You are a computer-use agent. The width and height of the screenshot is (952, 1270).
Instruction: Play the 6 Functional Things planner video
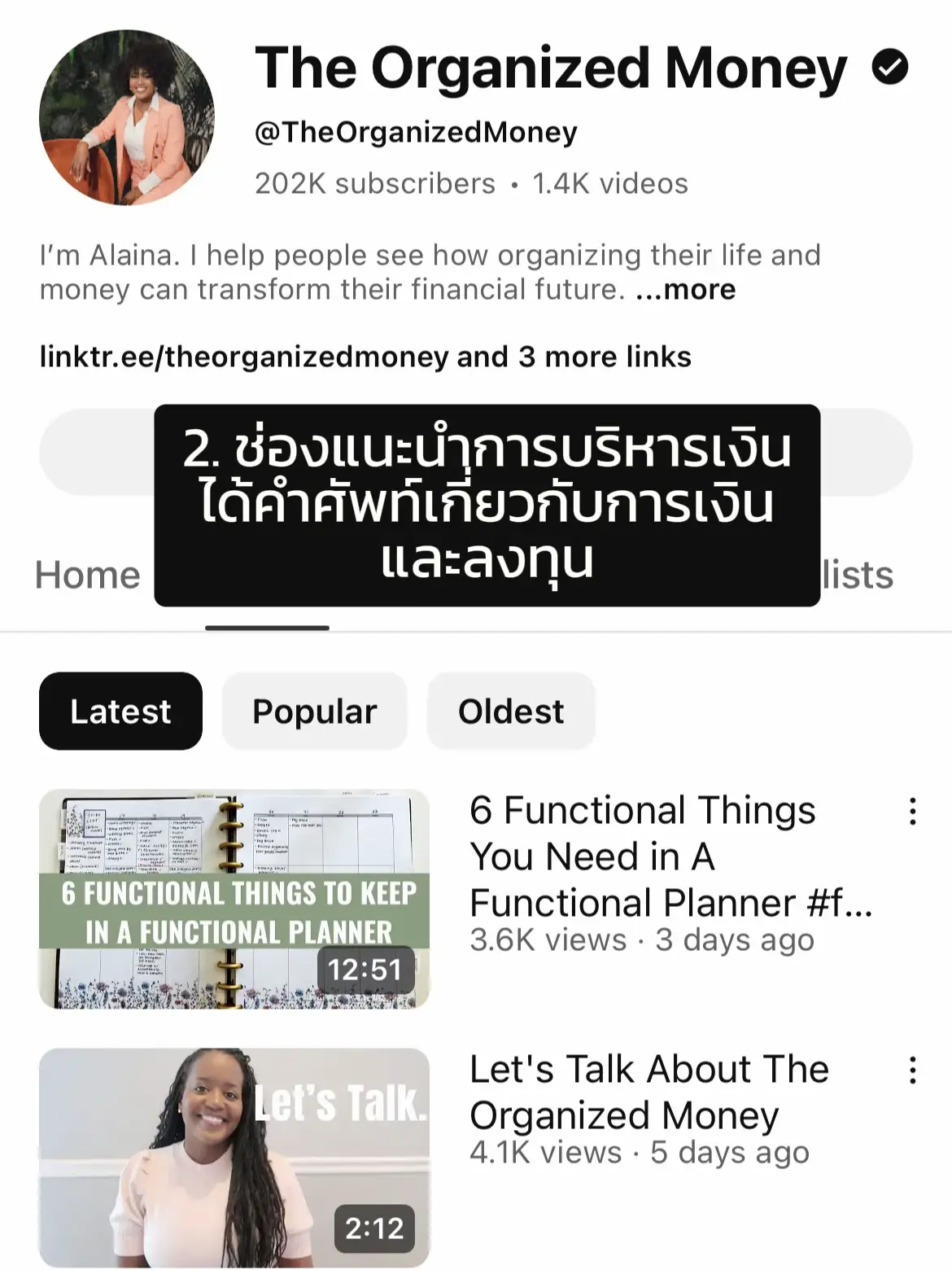[234, 899]
